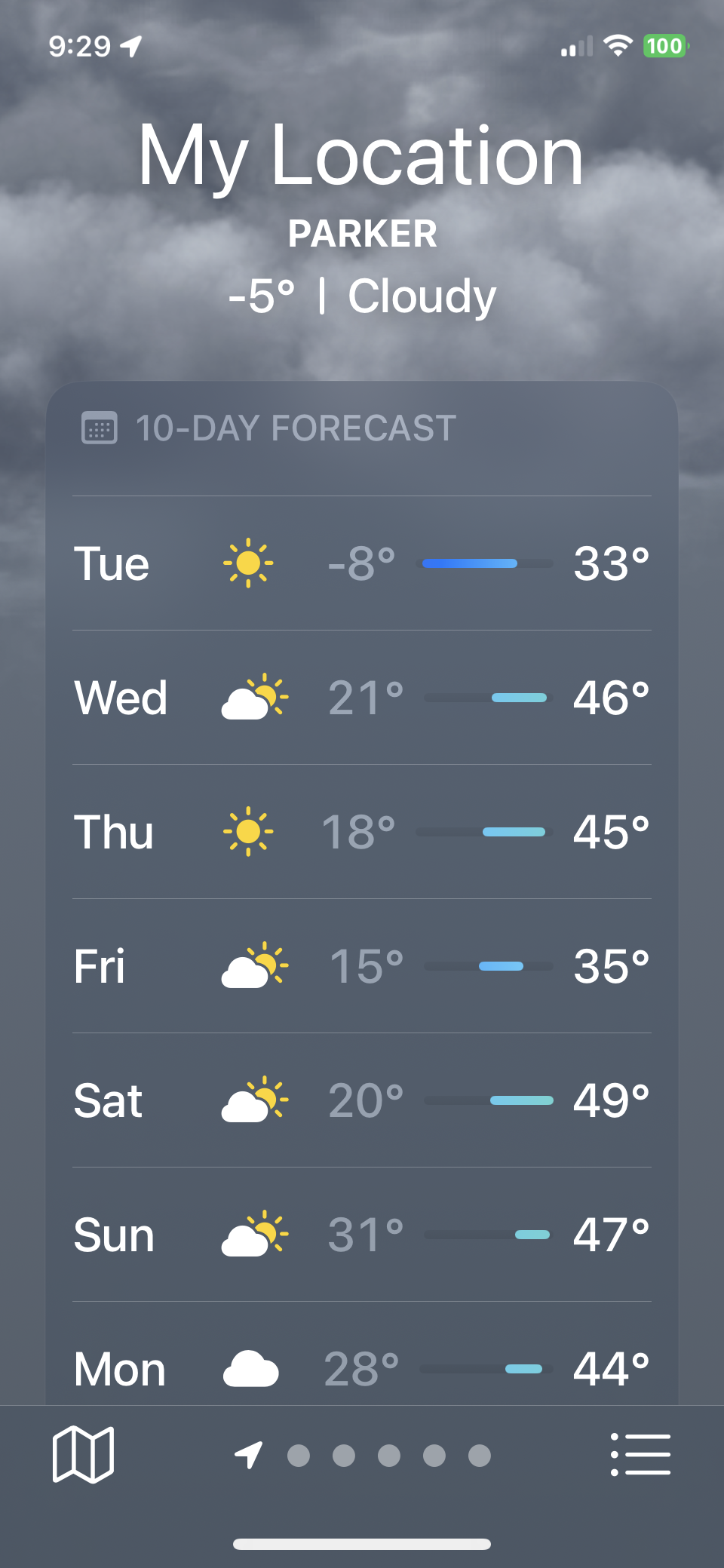
Task: Open Tuesday's forecast details
Action: point(362,563)
